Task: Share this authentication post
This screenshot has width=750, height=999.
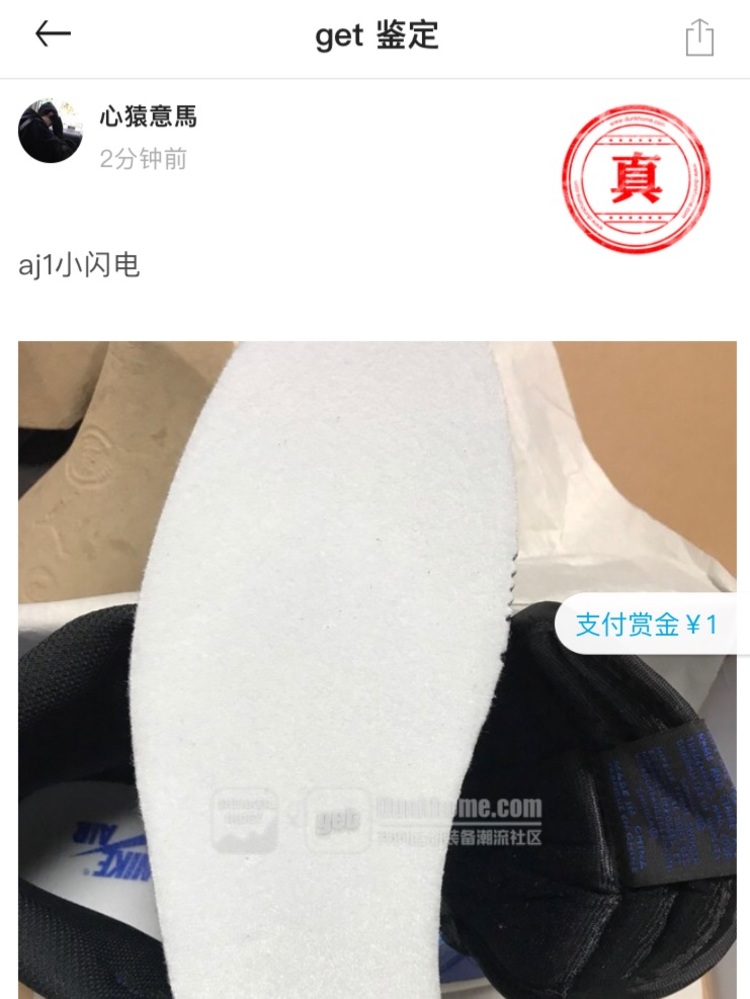Action: (x=699, y=39)
